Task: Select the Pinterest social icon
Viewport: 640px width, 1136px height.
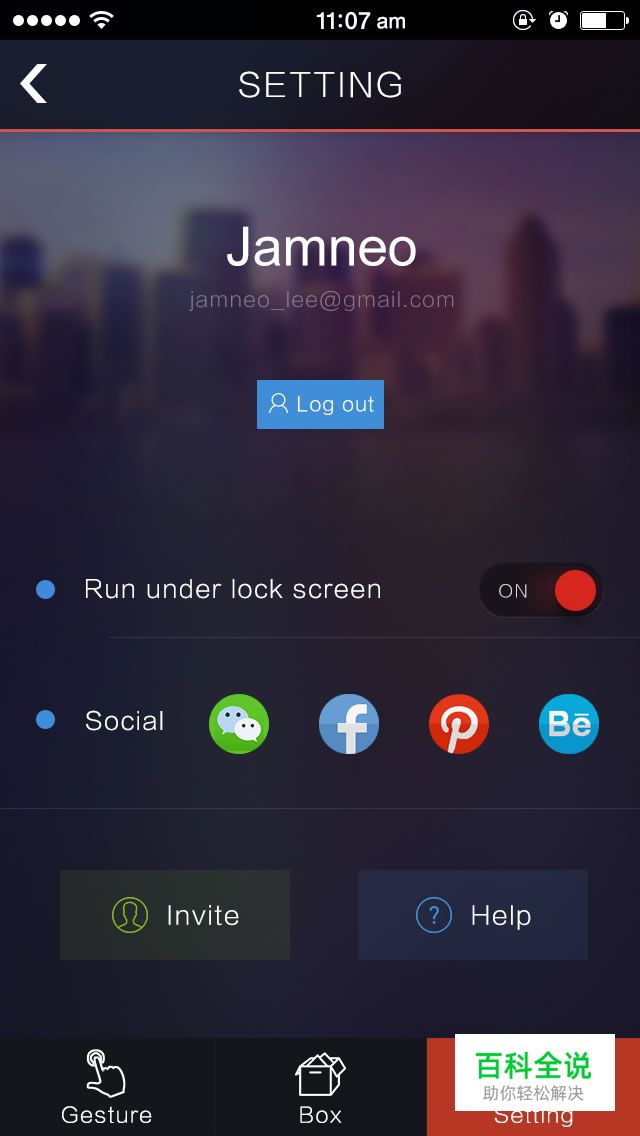Action: 459,723
